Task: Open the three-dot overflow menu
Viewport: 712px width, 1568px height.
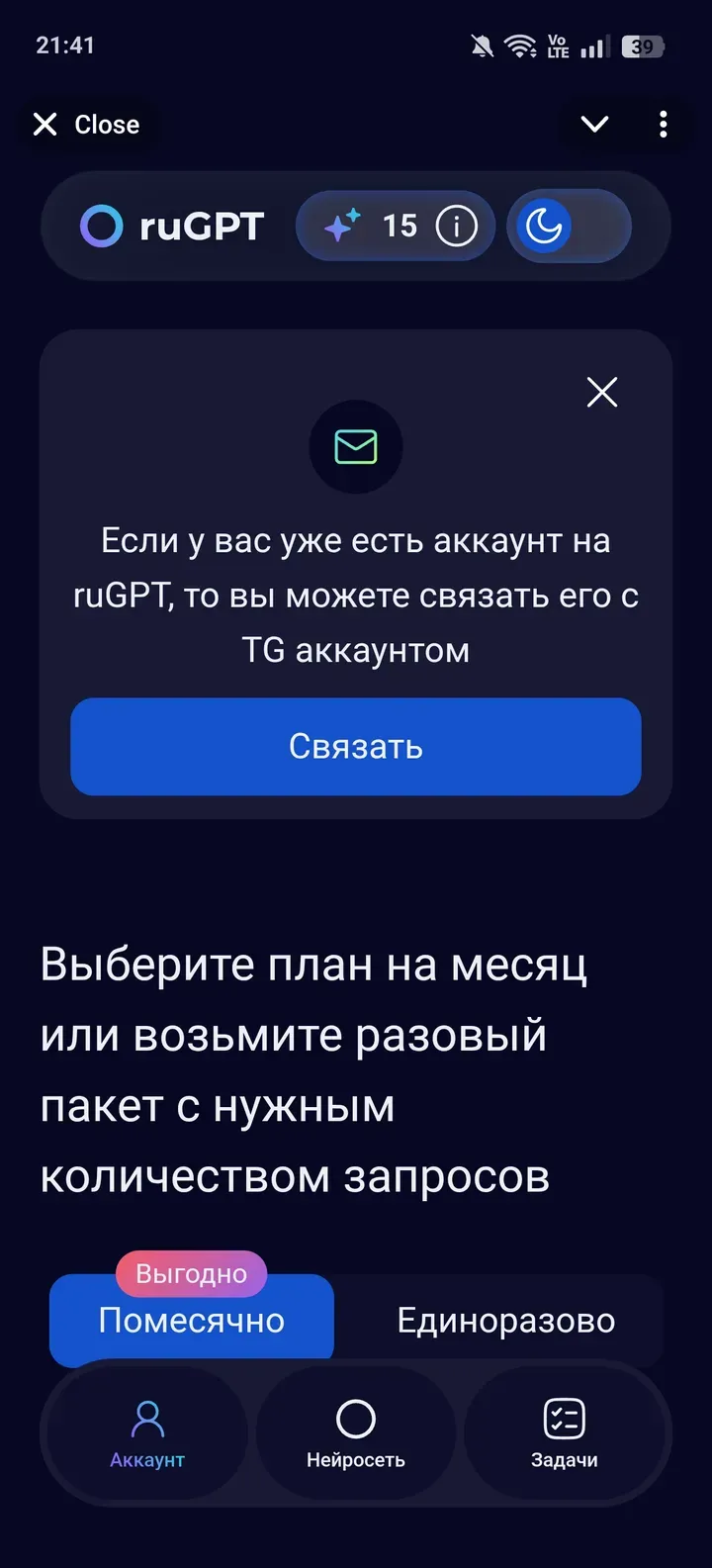Action: point(663,124)
